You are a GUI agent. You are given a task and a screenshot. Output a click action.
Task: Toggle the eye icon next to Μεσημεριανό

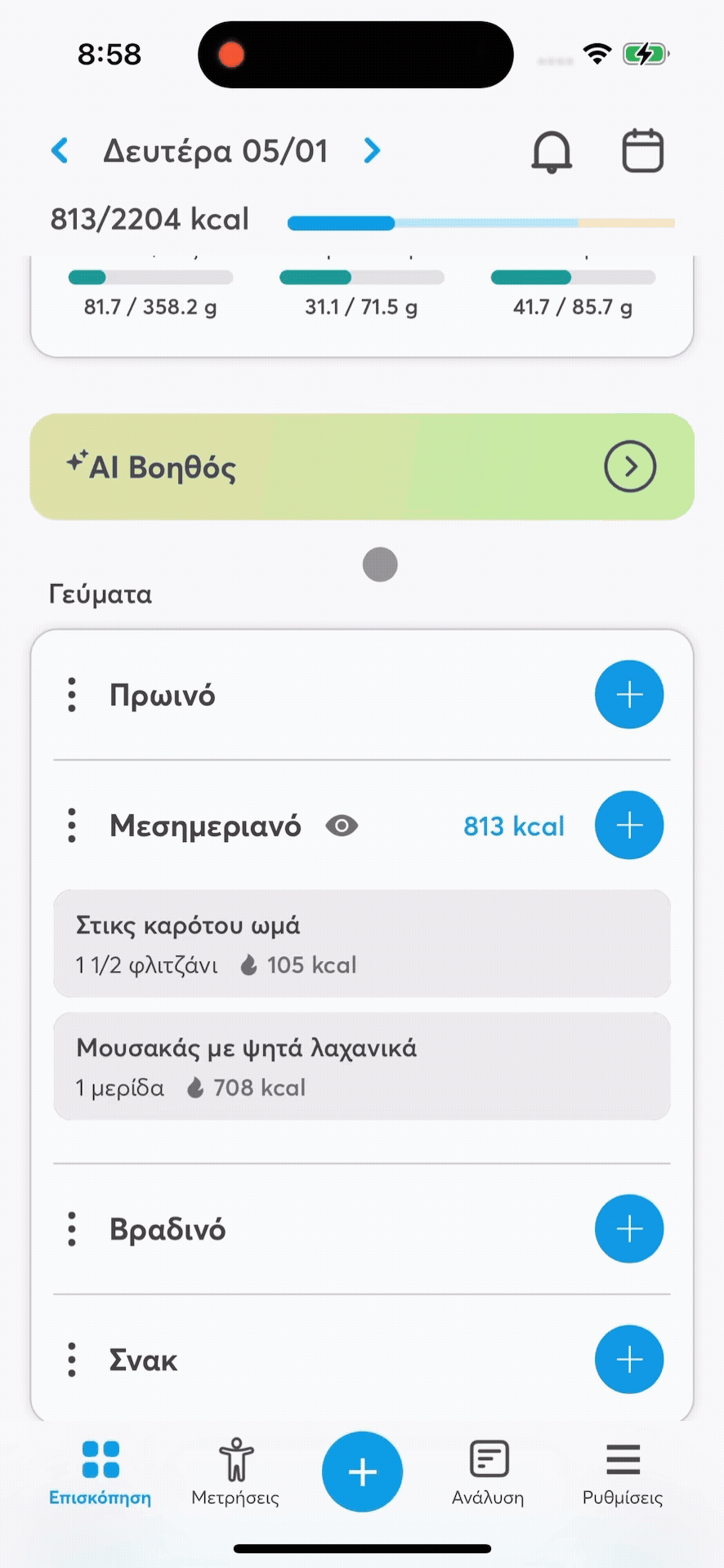[x=342, y=826]
